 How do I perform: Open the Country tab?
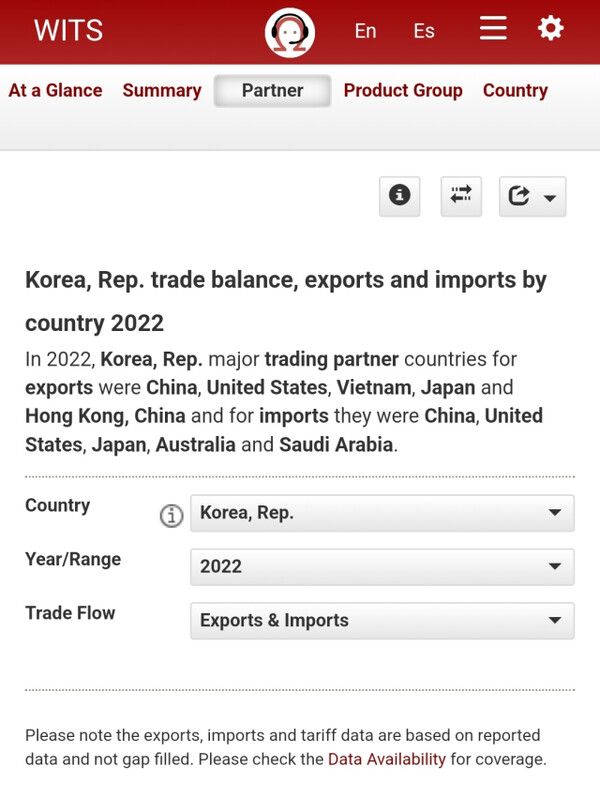coord(515,90)
